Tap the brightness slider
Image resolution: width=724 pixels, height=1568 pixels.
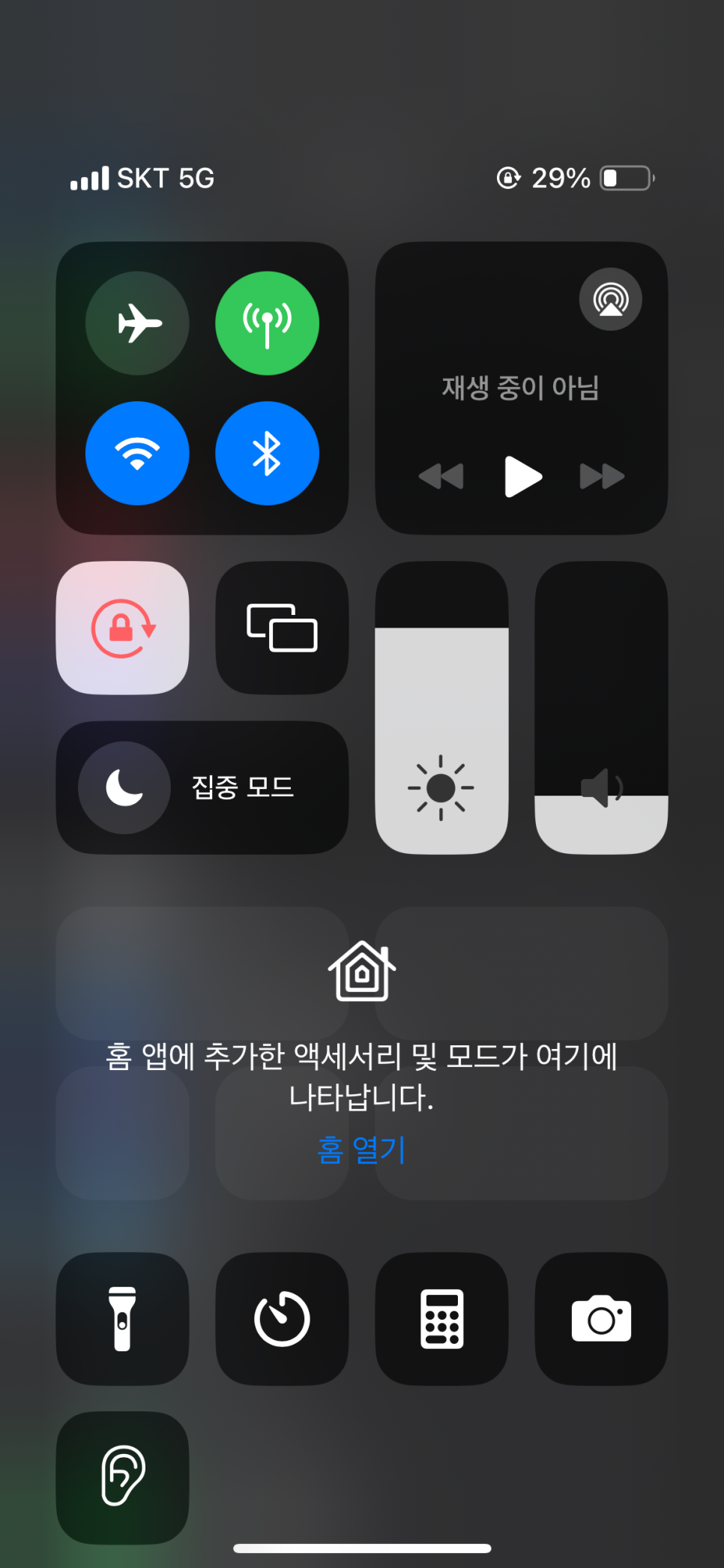pos(441,708)
